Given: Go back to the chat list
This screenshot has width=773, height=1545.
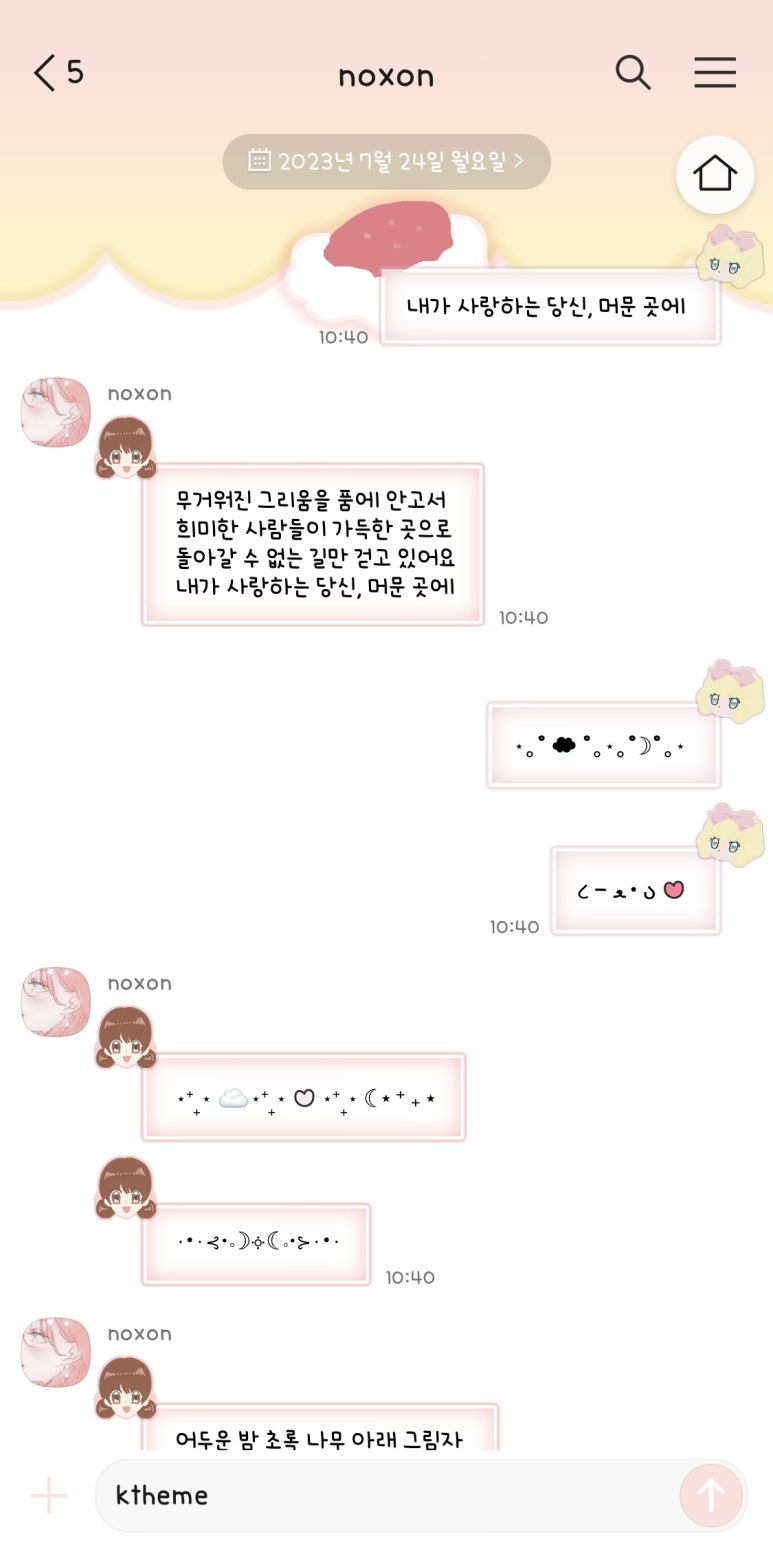Looking at the screenshot, I should tap(58, 73).
